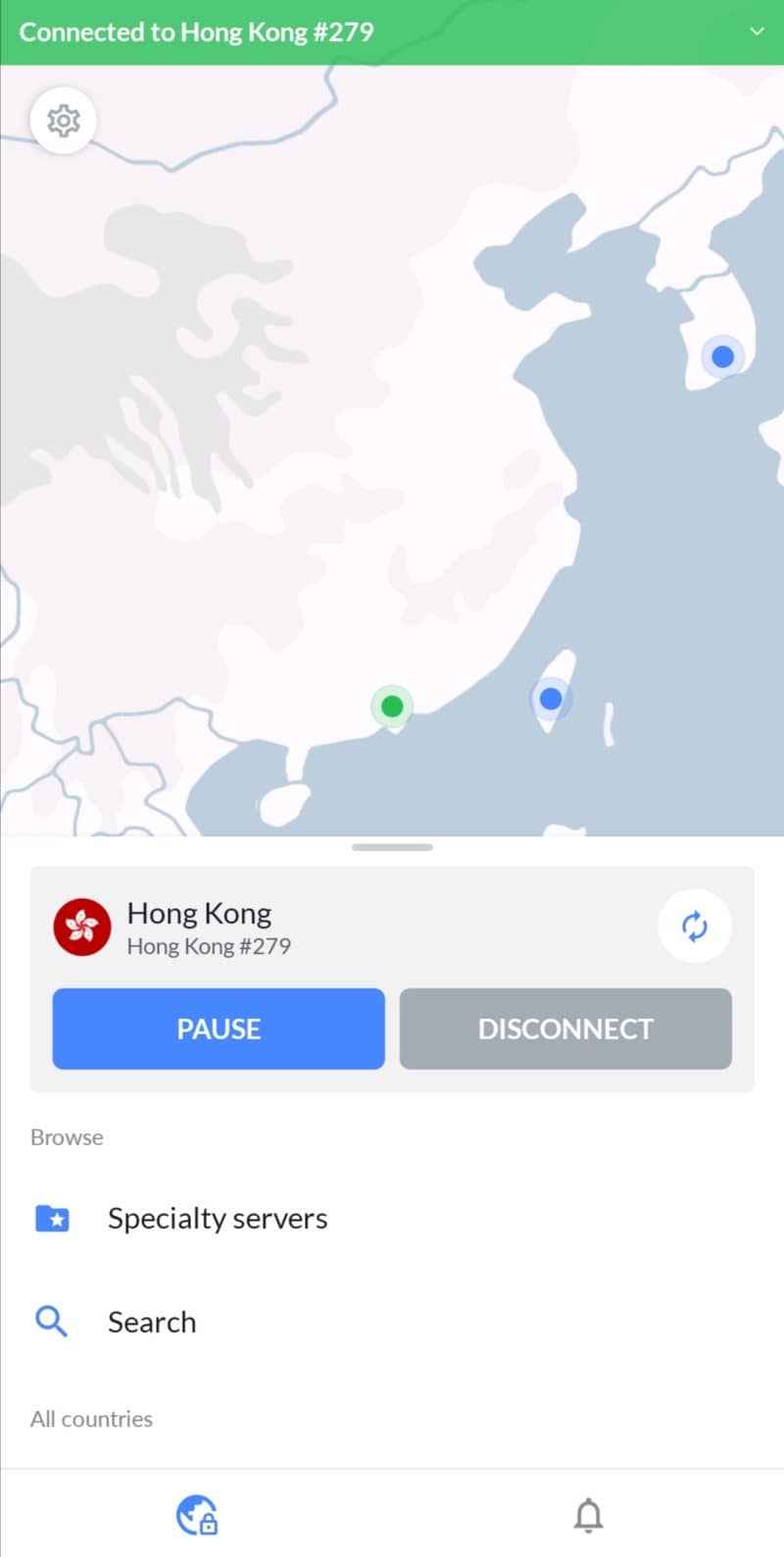Image resolution: width=784 pixels, height=1557 pixels.
Task: Open settings gear icon
Action: point(64,121)
